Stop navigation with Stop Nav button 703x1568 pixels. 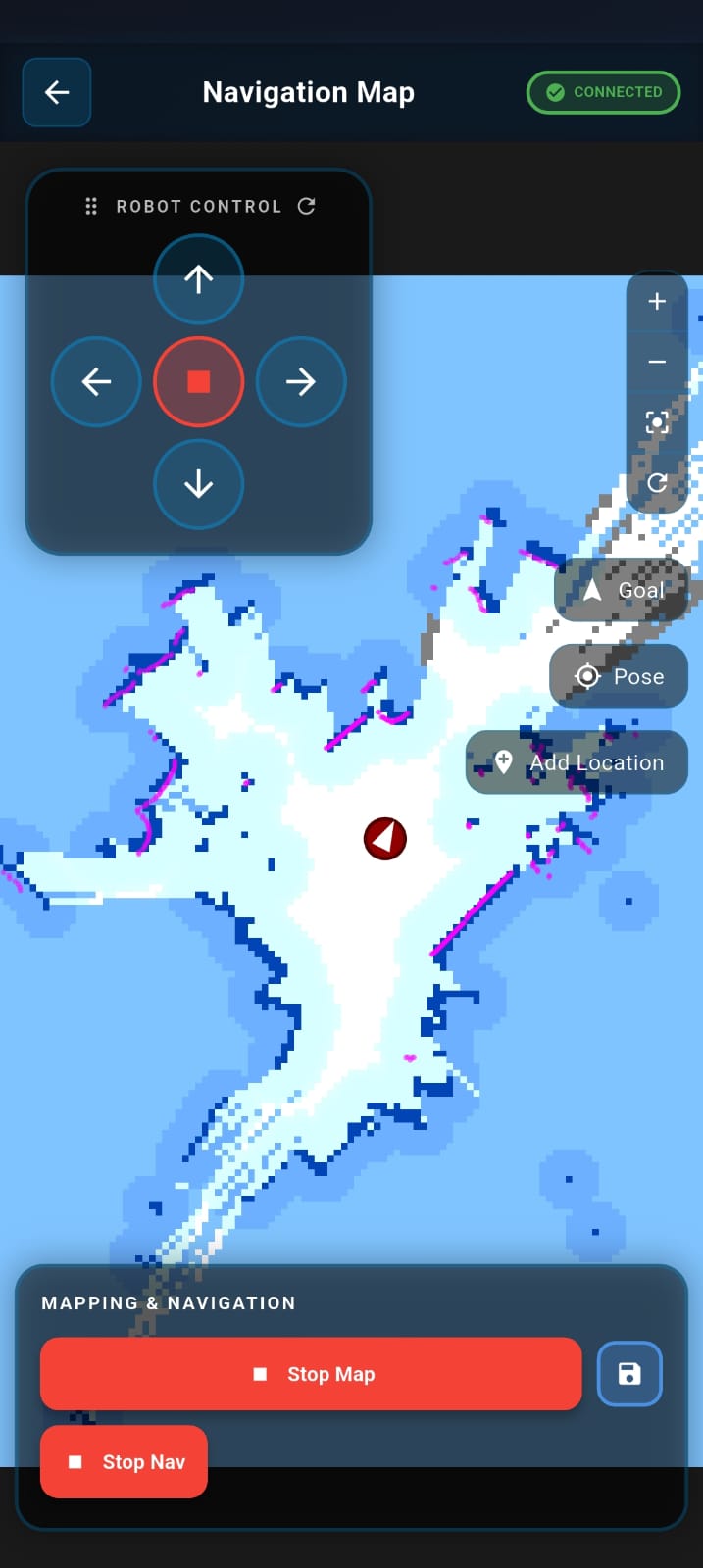point(125,1462)
